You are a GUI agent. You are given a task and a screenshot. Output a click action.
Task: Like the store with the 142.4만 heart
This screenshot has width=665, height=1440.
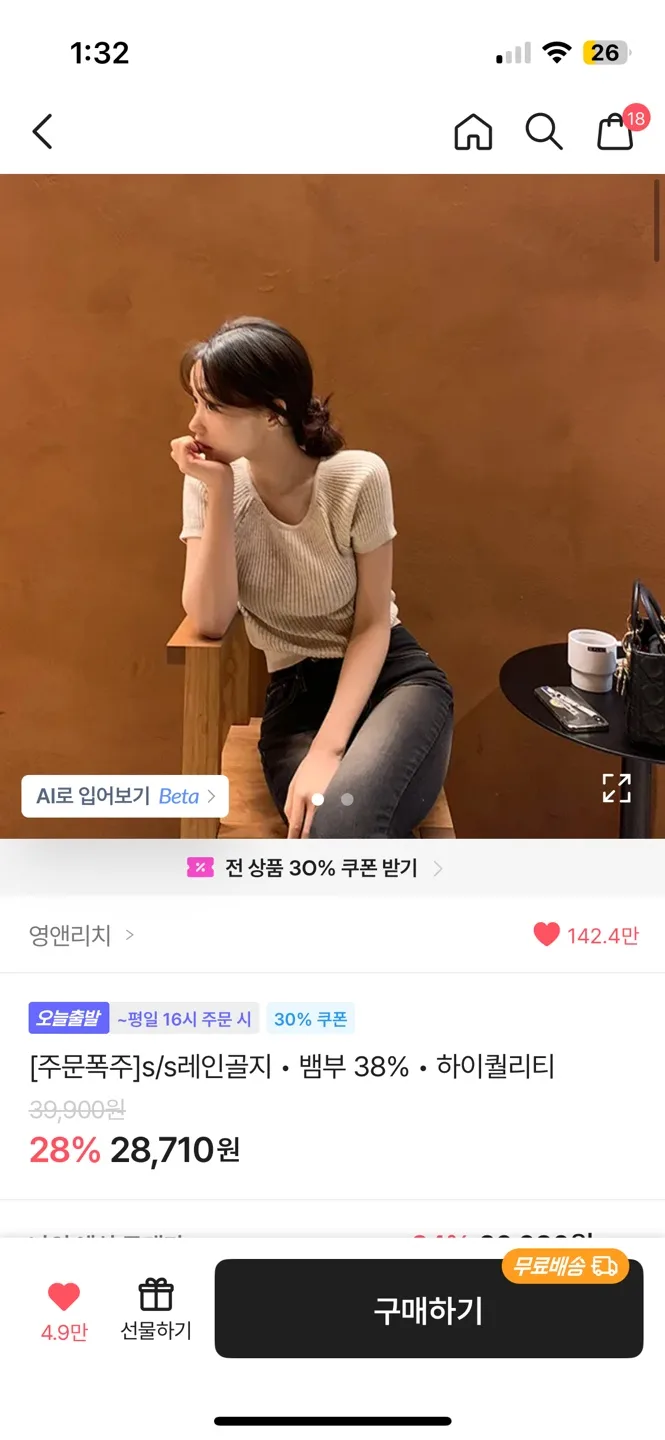pyautogui.click(x=547, y=935)
